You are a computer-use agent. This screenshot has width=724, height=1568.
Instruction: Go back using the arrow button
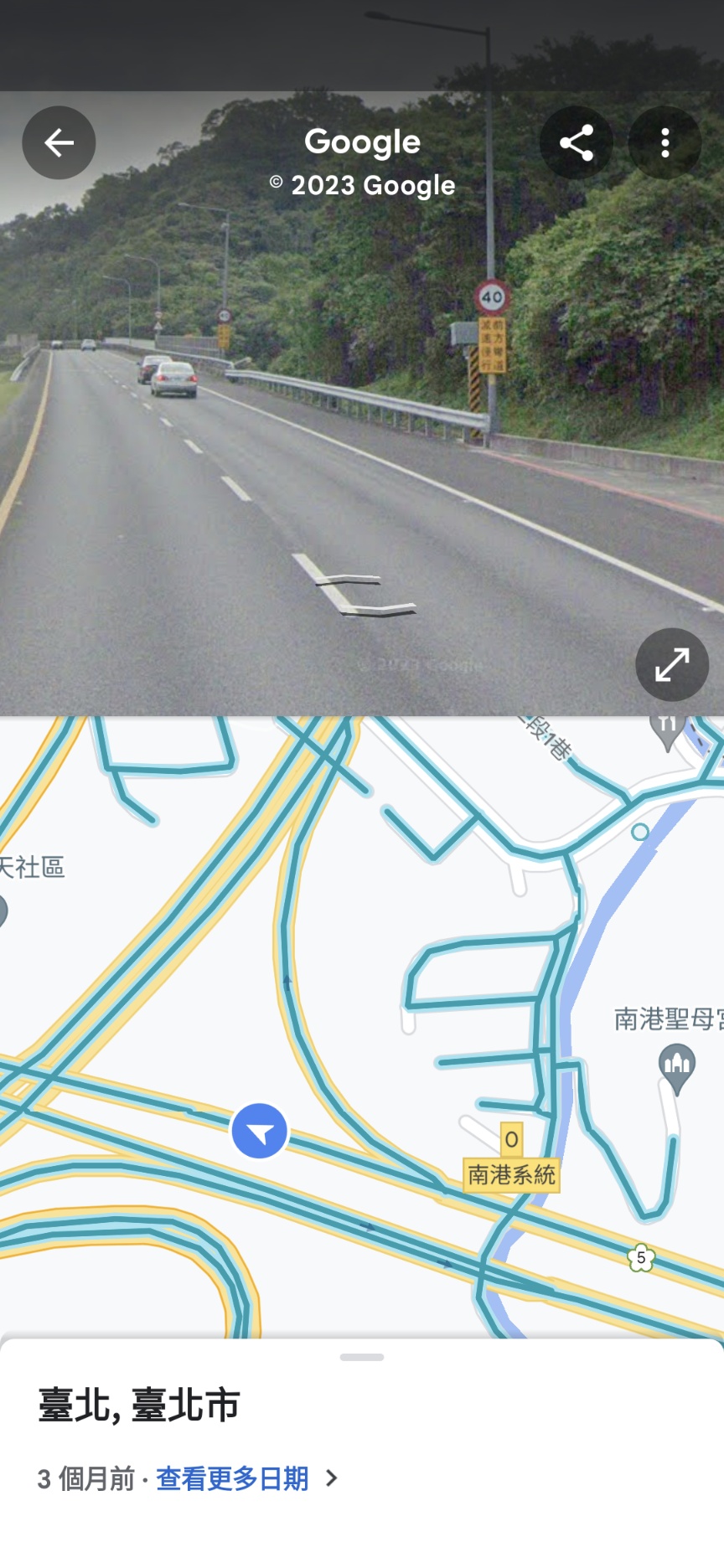pos(59,142)
